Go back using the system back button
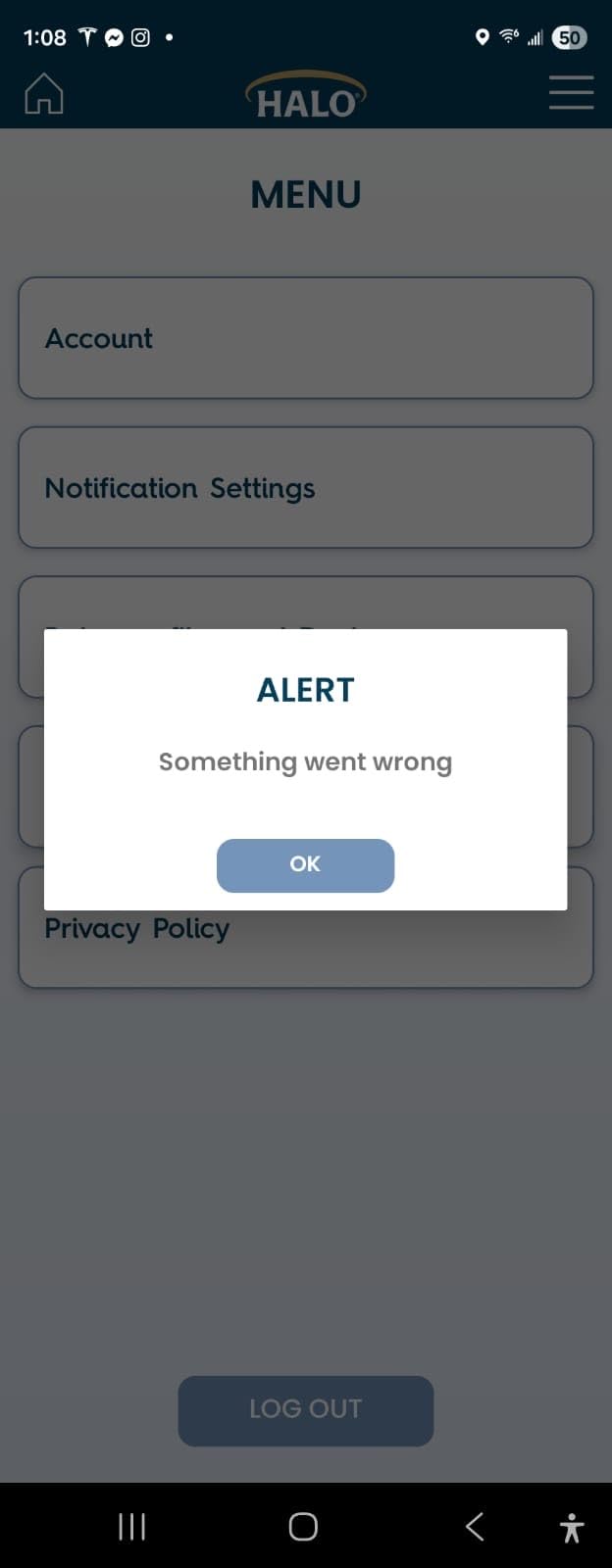The image size is (612, 1568). [x=475, y=1526]
